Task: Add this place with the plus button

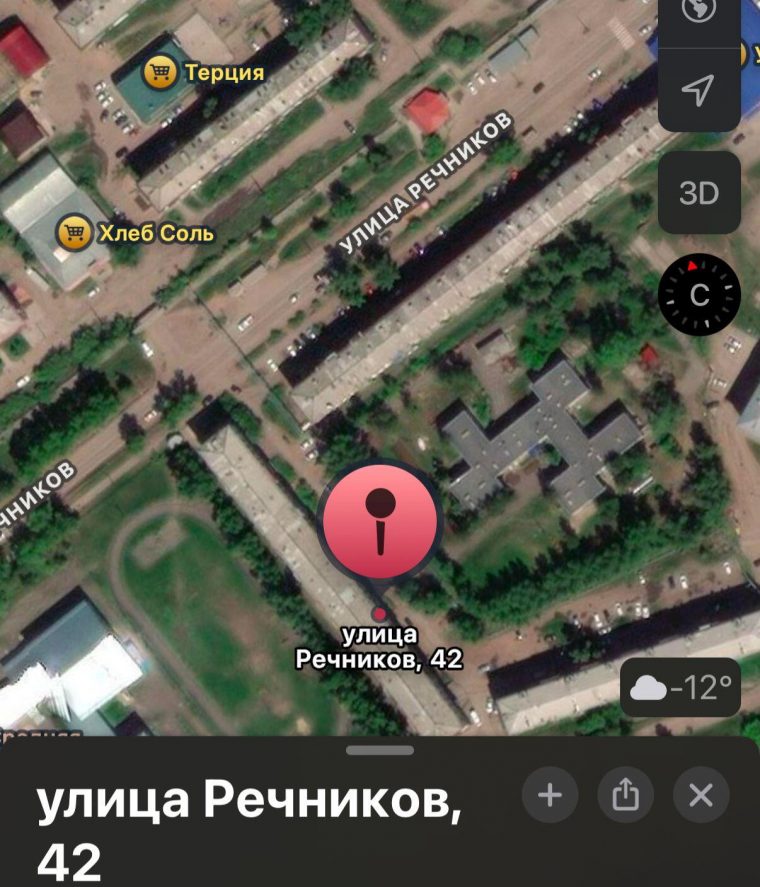Action: click(x=550, y=796)
